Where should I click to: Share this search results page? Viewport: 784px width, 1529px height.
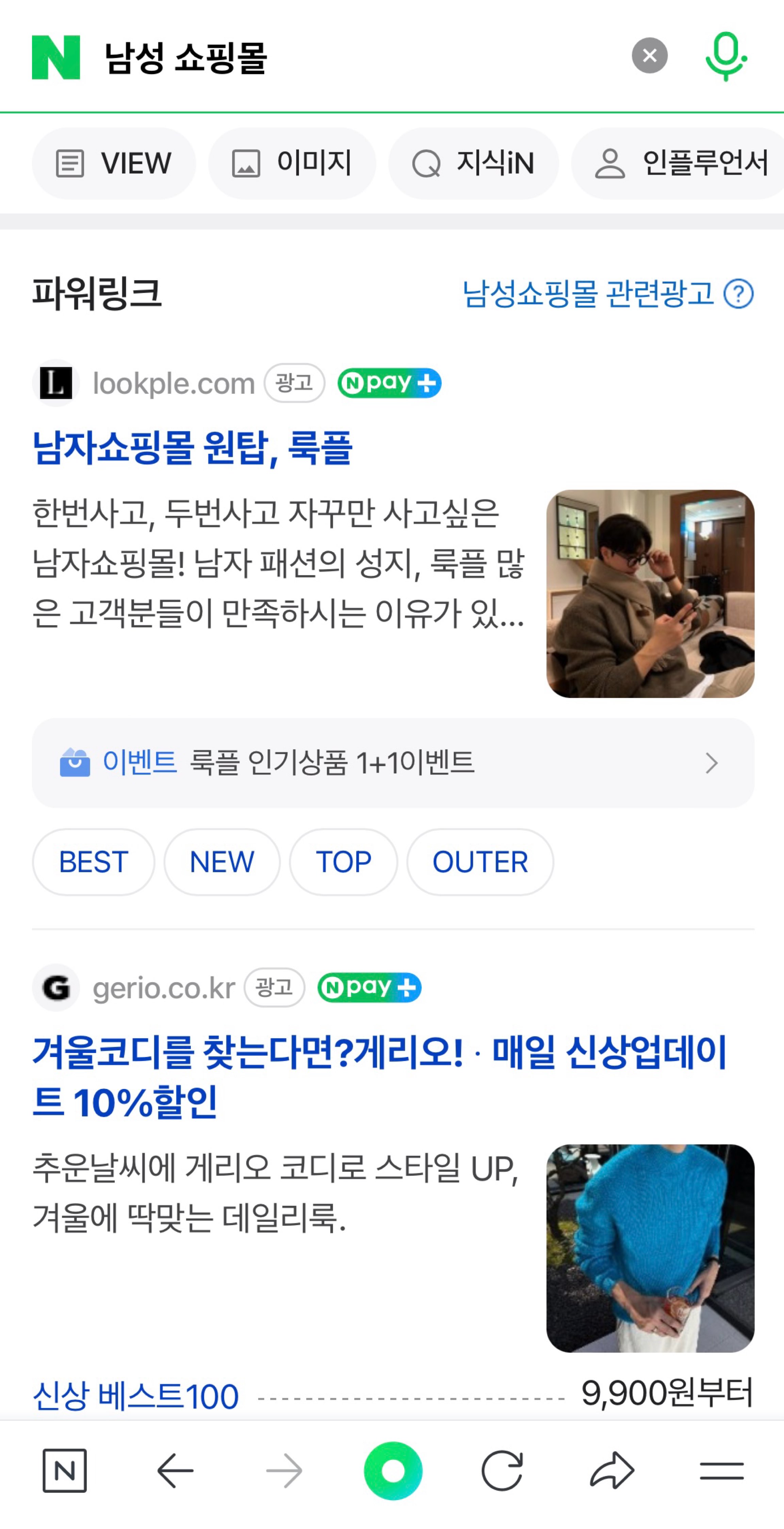612,1471
